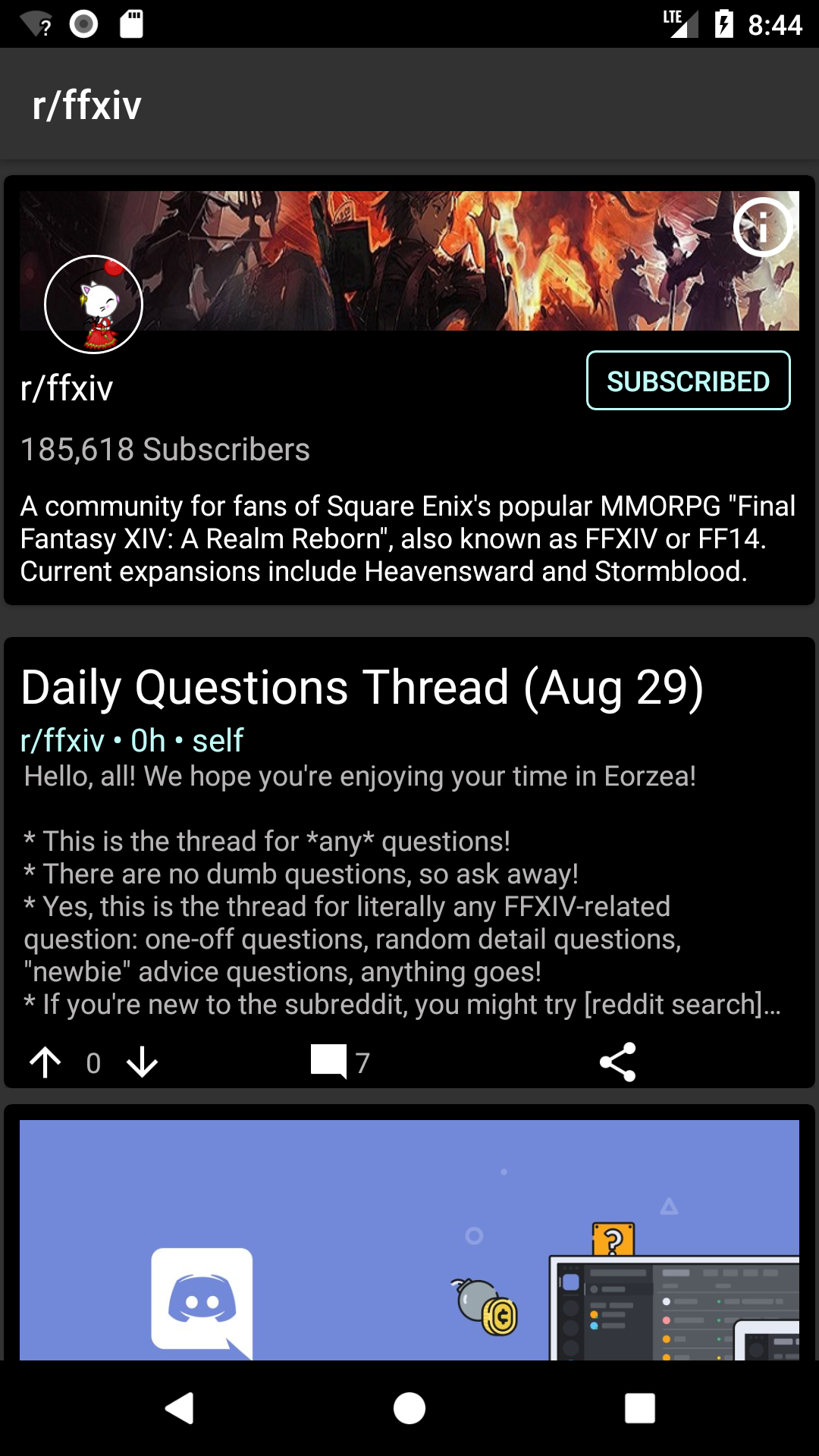The image size is (819, 1456).
Task: Go back using system navigation
Action: 180,1408
